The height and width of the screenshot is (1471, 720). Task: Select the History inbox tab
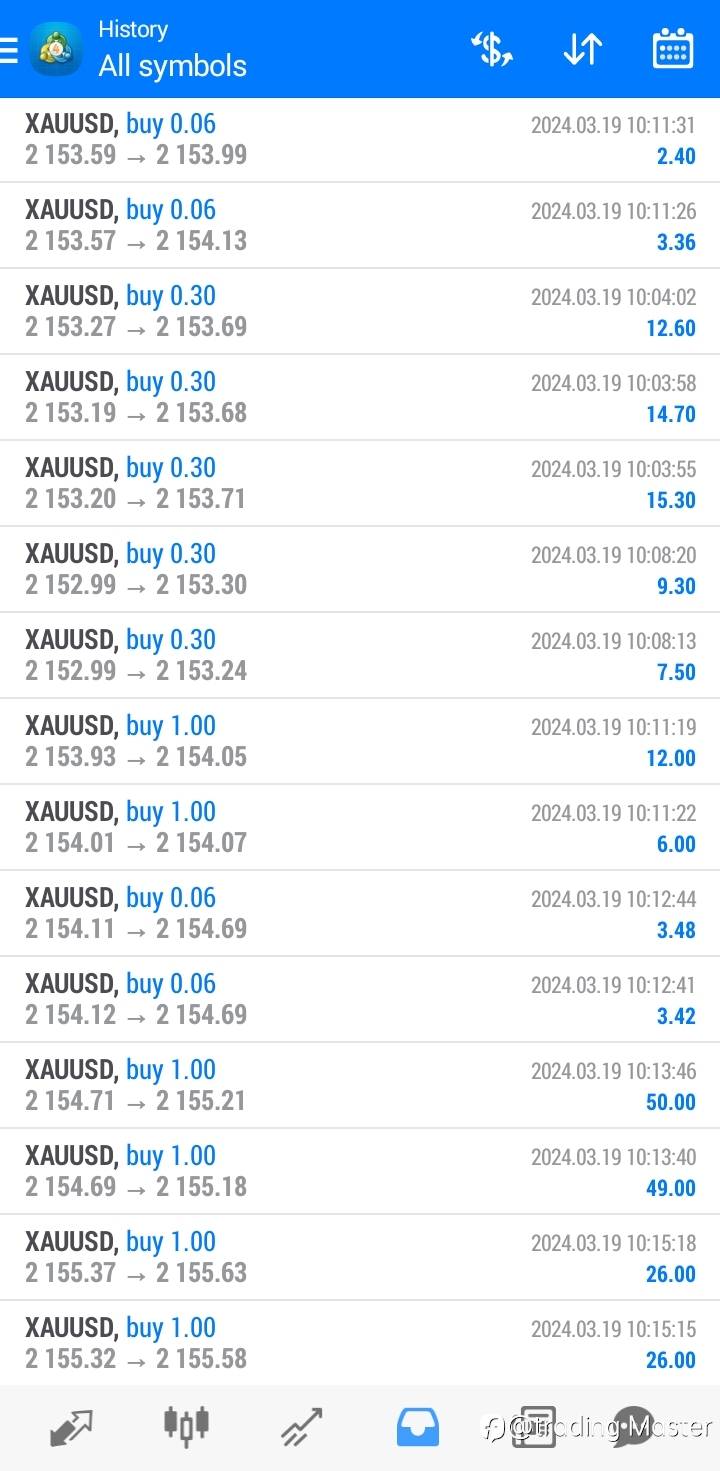pos(417,1427)
